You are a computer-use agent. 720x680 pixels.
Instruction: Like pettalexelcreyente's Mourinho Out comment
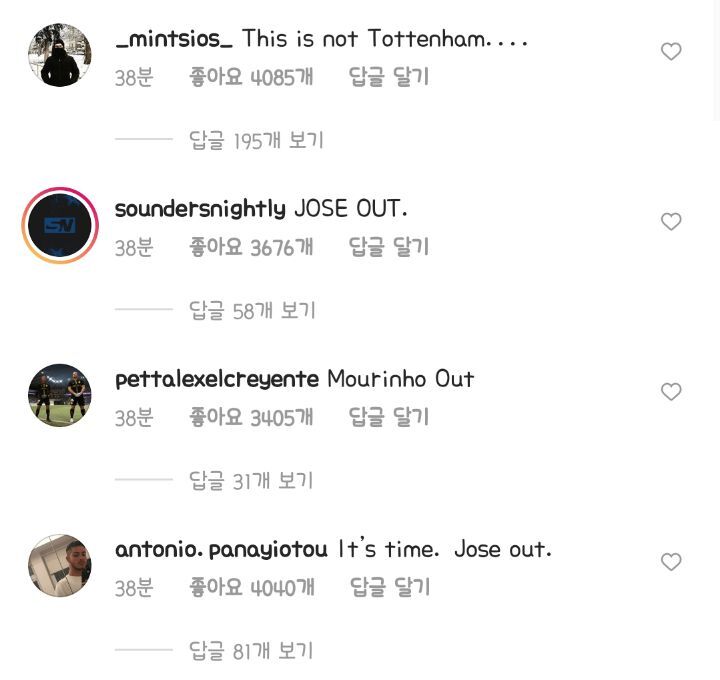click(x=671, y=392)
